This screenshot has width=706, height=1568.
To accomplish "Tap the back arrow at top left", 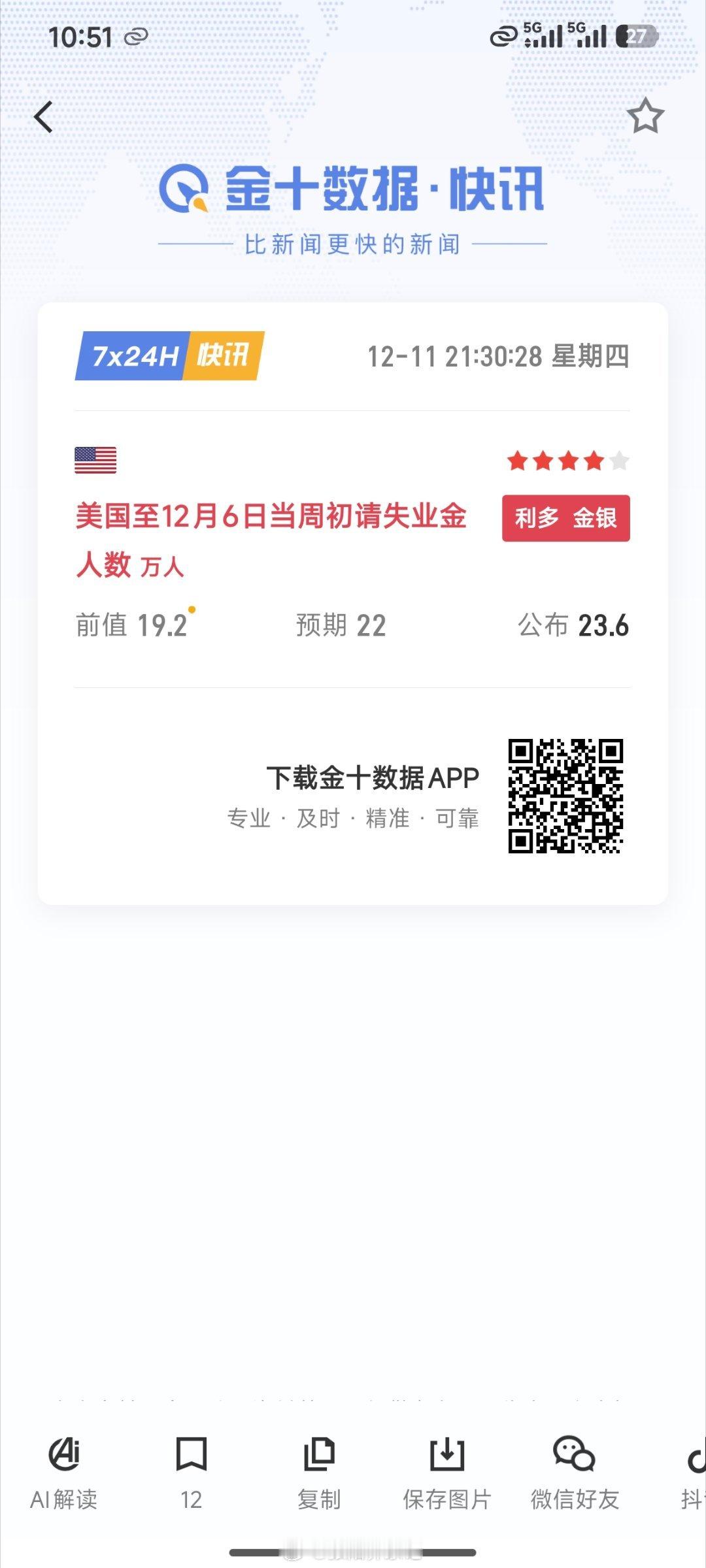I will click(x=43, y=116).
